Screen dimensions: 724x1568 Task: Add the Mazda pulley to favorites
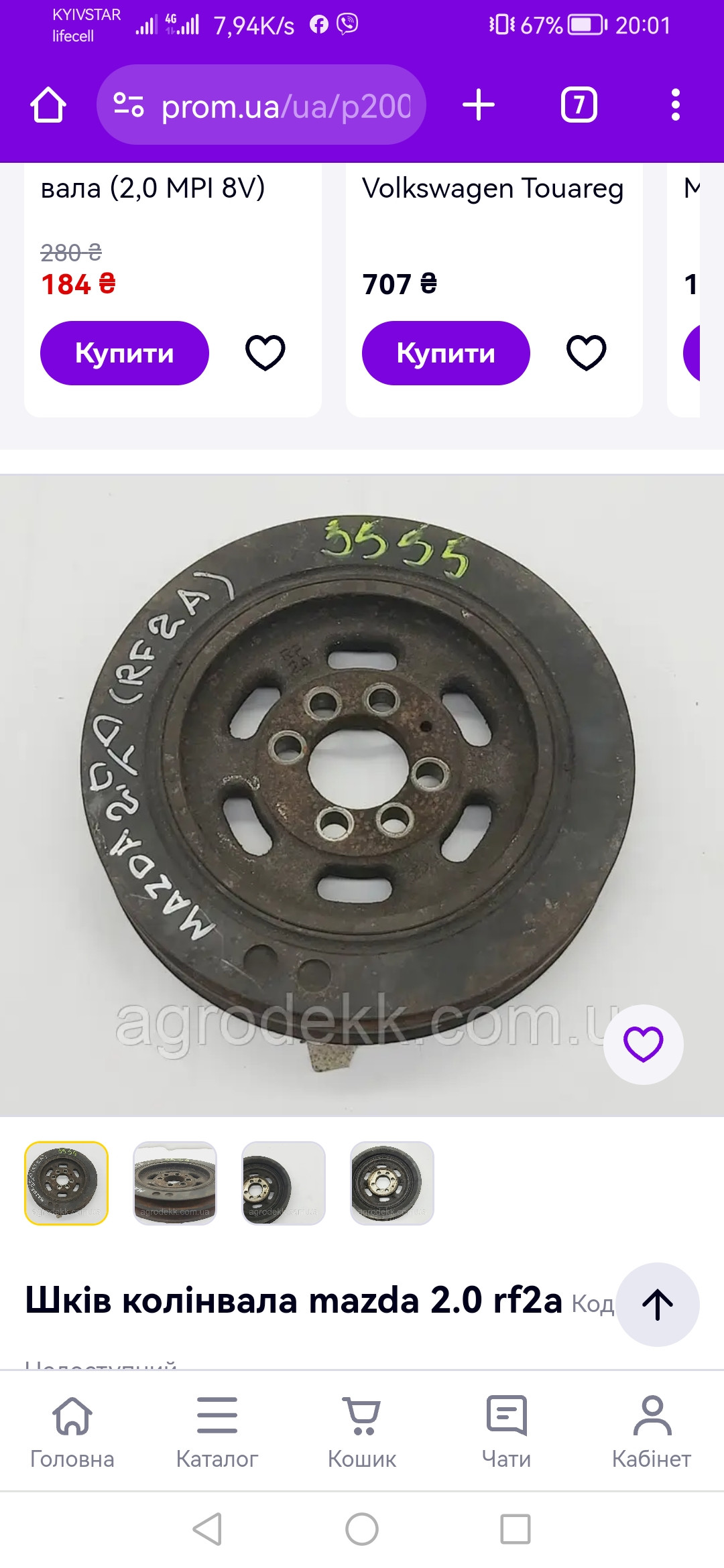pyautogui.click(x=643, y=1044)
